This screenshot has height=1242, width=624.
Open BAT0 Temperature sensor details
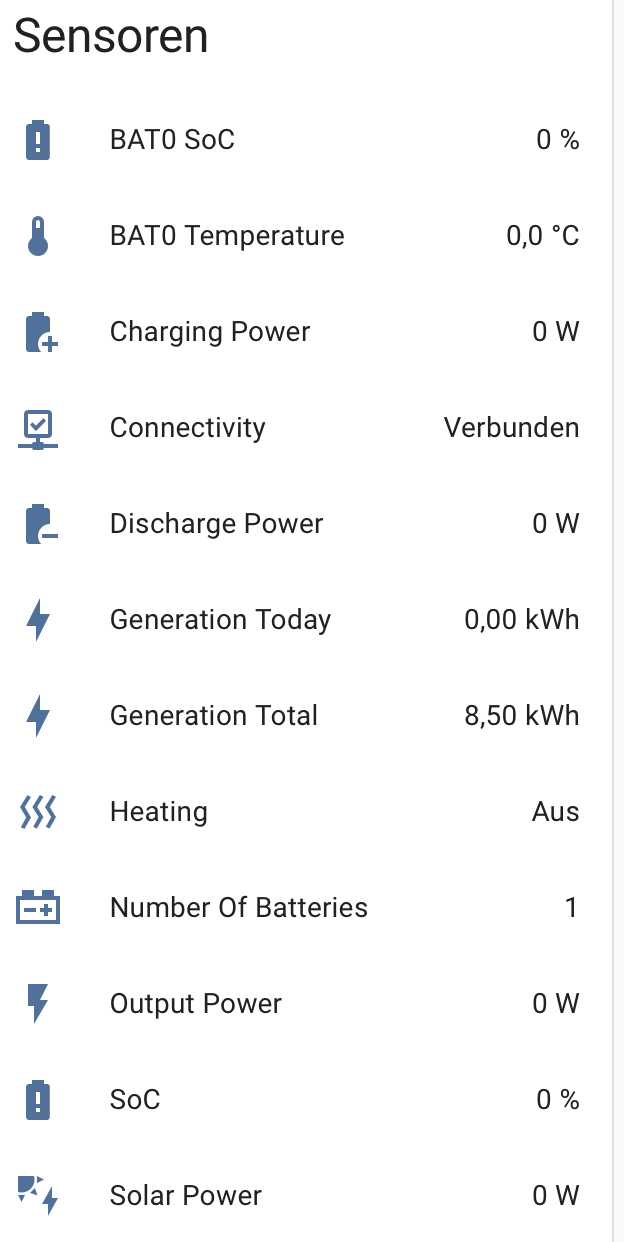[x=227, y=236]
